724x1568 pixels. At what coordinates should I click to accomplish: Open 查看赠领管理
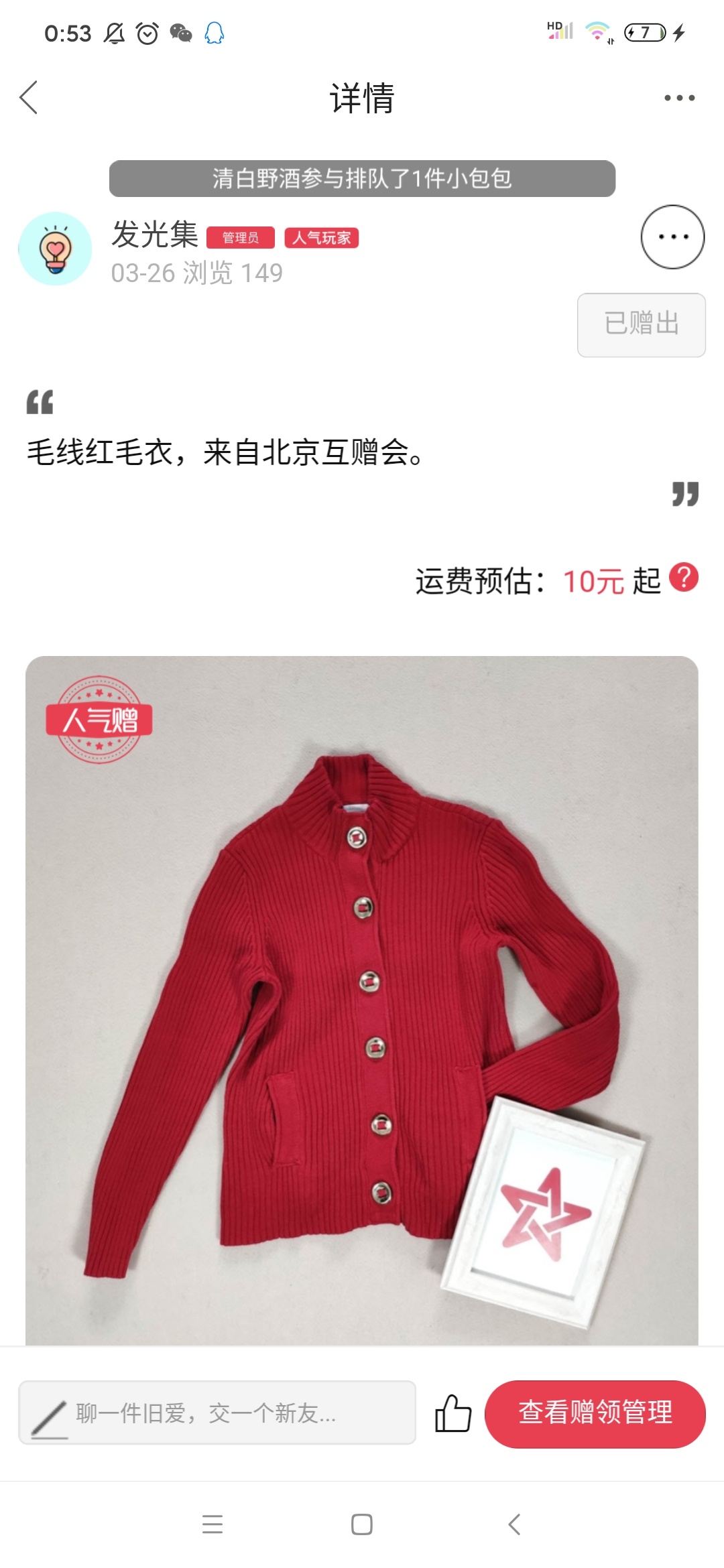pyautogui.click(x=595, y=1413)
